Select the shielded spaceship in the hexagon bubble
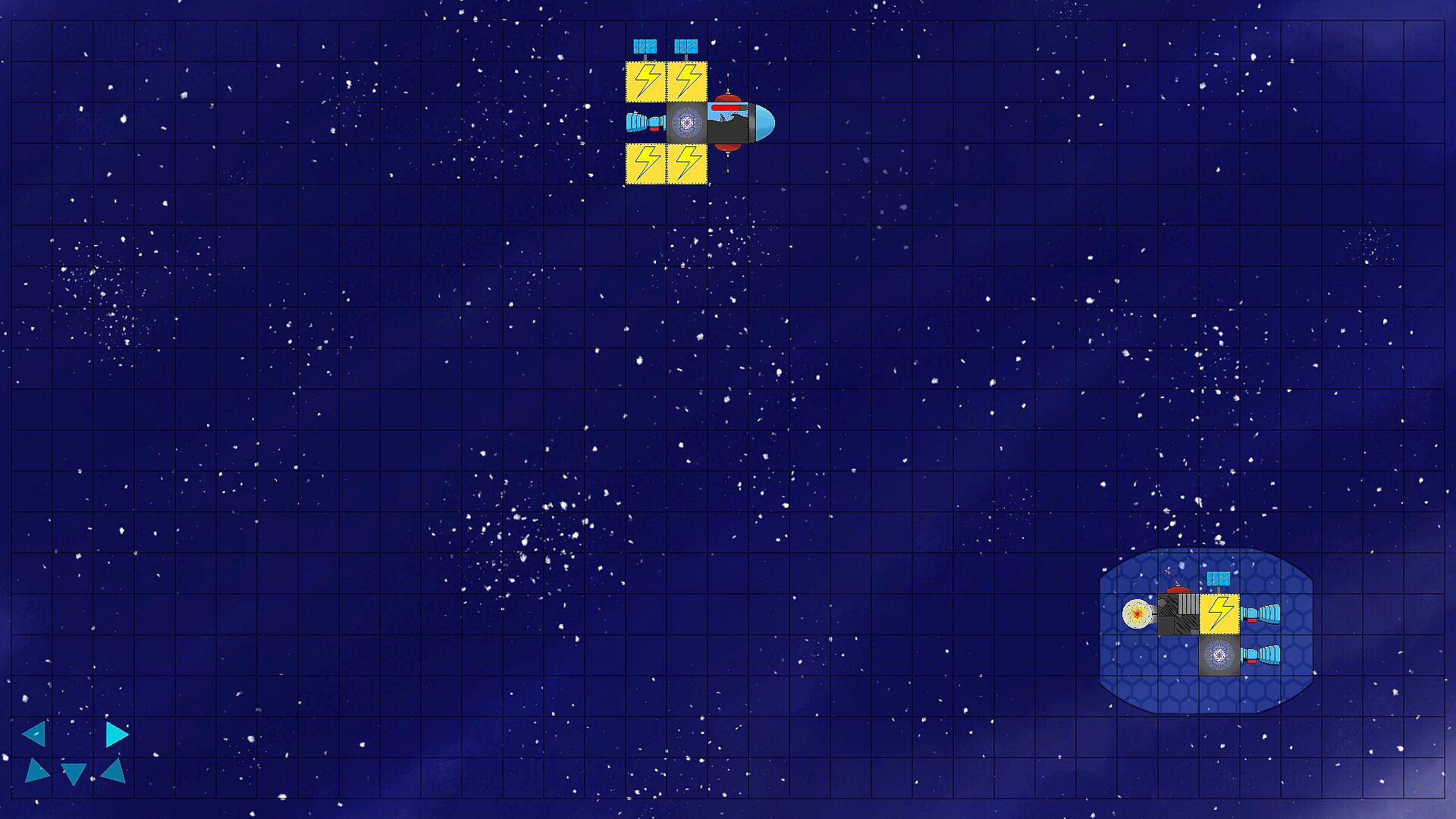This screenshot has height=819, width=1456. coord(1206,631)
